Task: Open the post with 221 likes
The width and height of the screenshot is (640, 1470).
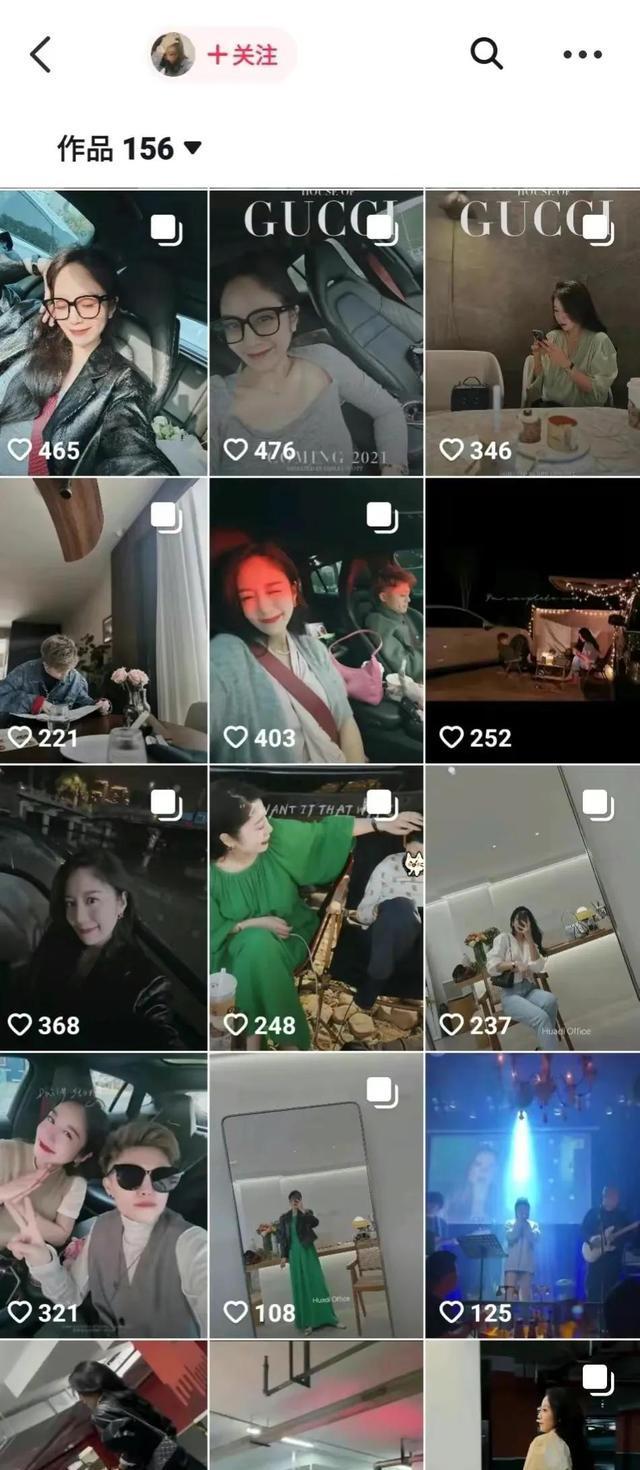Action: click(103, 620)
